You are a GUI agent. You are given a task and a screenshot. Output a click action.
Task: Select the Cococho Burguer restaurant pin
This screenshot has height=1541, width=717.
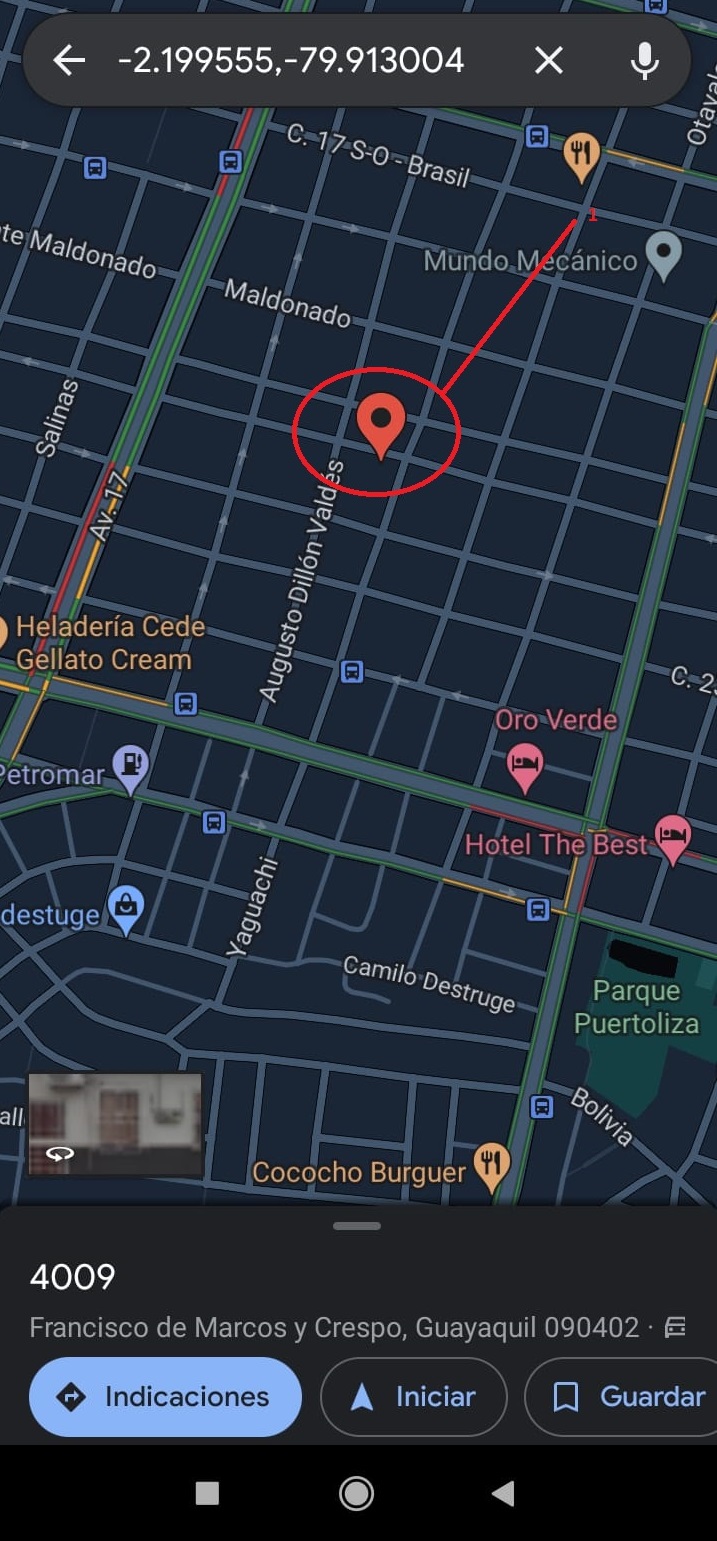point(490,1164)
